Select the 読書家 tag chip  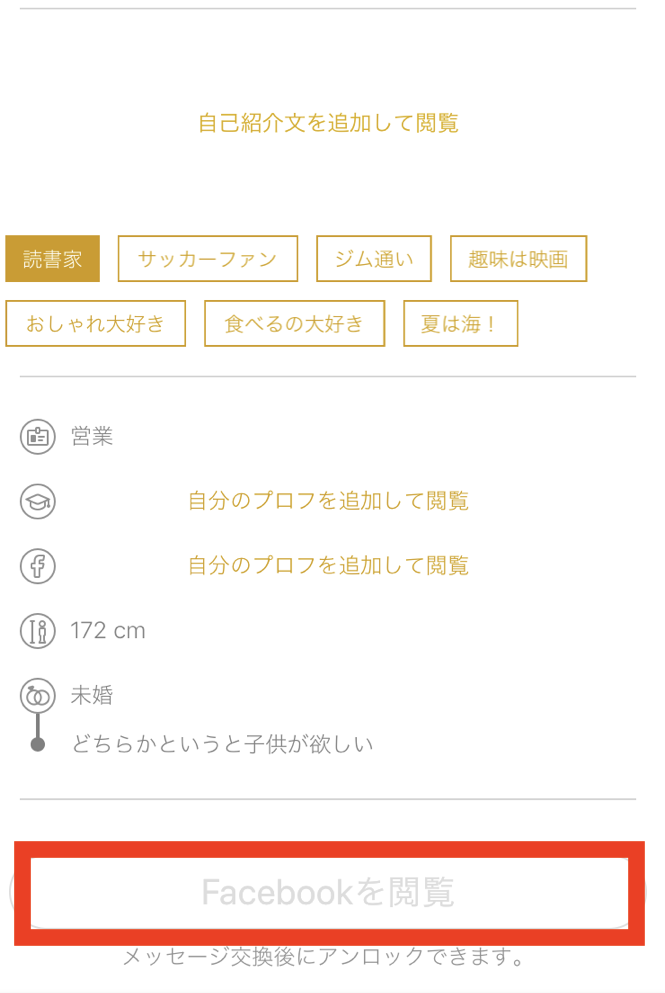pos(52,259)
